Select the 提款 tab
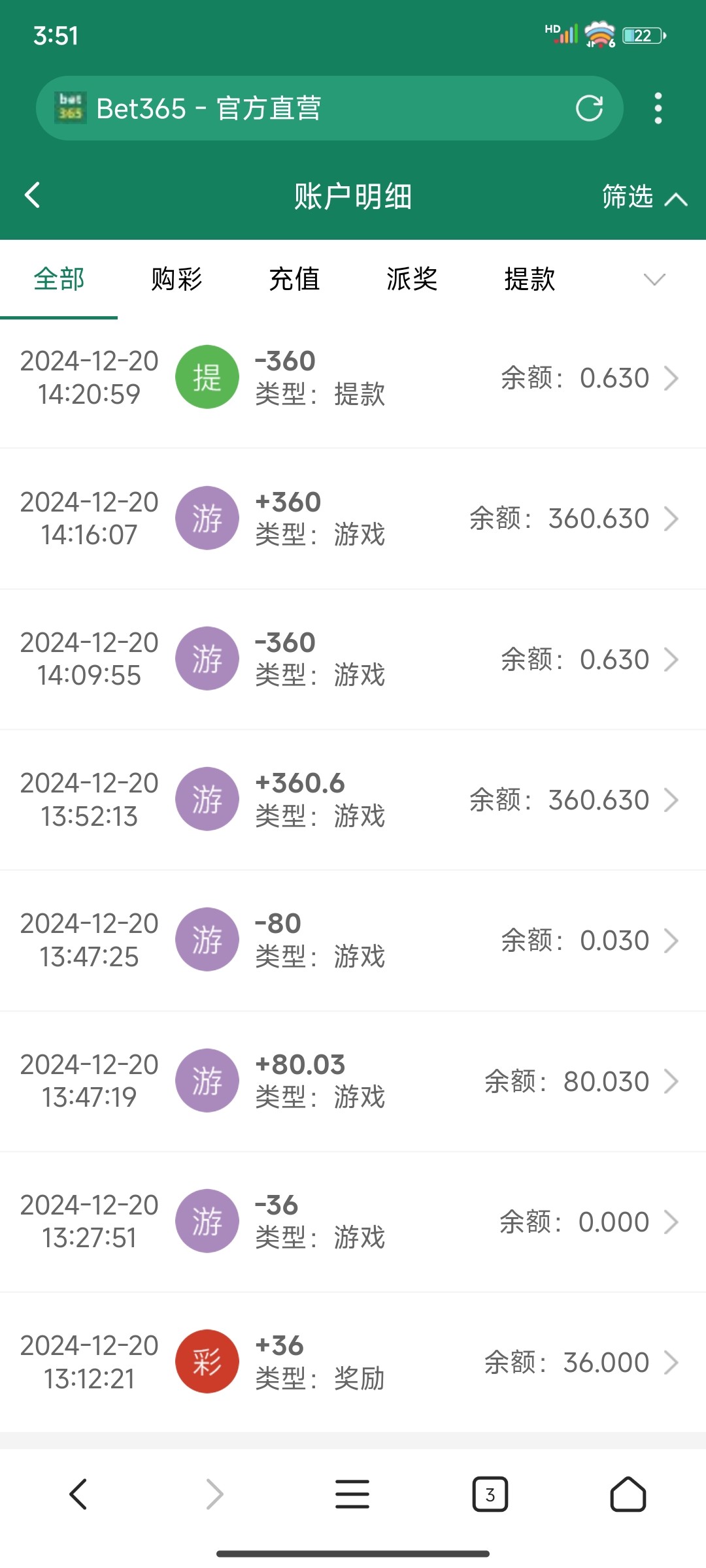Screen dimensions: 706x1568 (529, 280)
